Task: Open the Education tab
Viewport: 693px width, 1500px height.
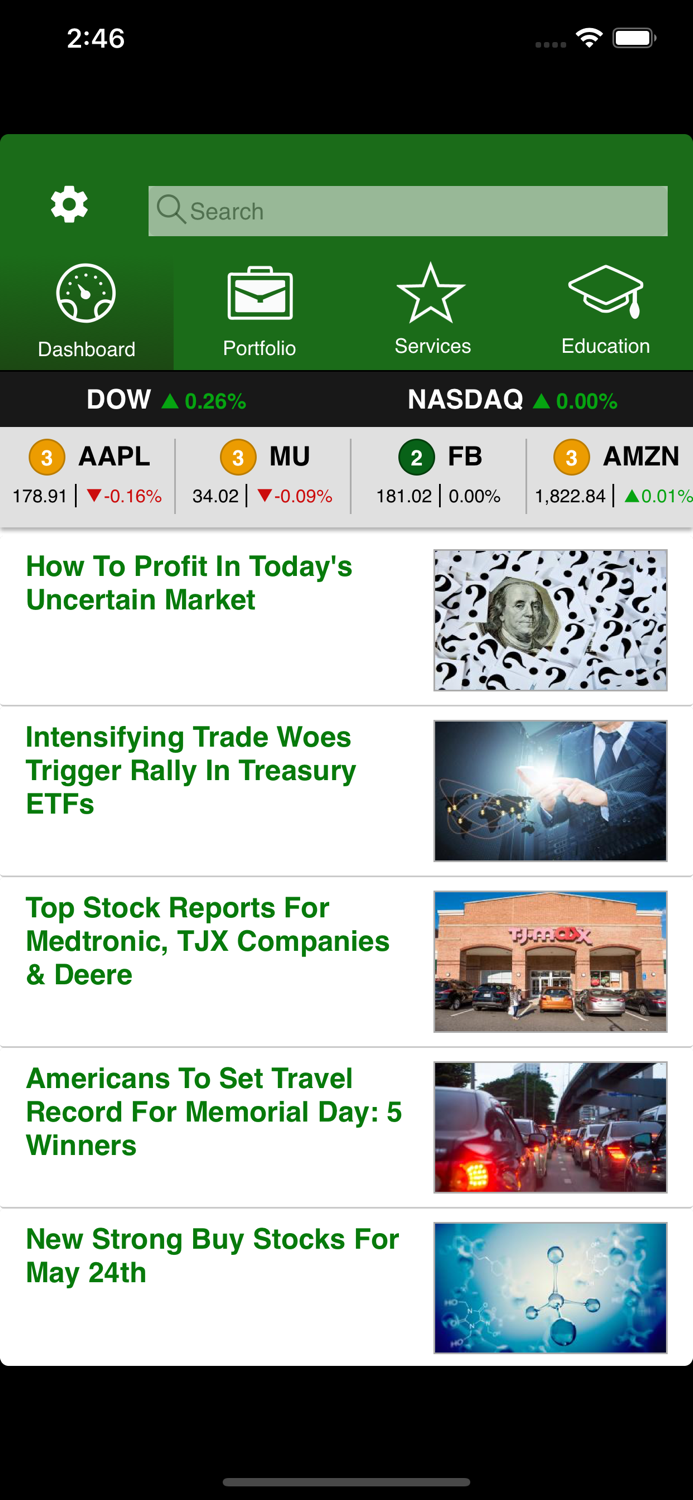Action: (x=605, y=311)
